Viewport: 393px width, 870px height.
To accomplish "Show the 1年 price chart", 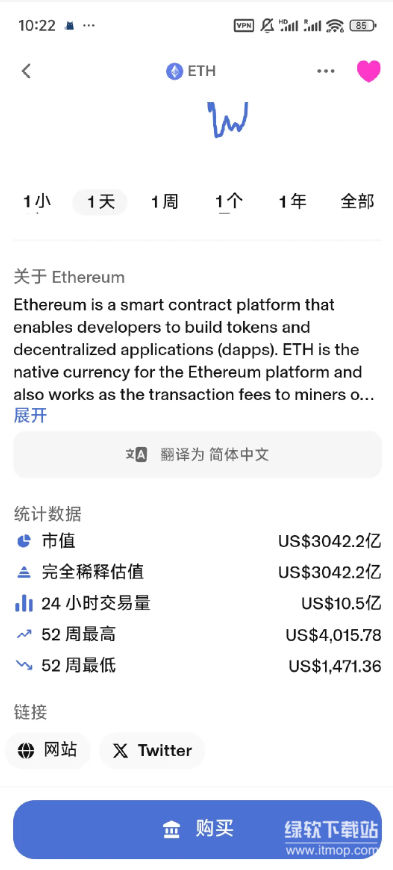I will coord(293,202).
